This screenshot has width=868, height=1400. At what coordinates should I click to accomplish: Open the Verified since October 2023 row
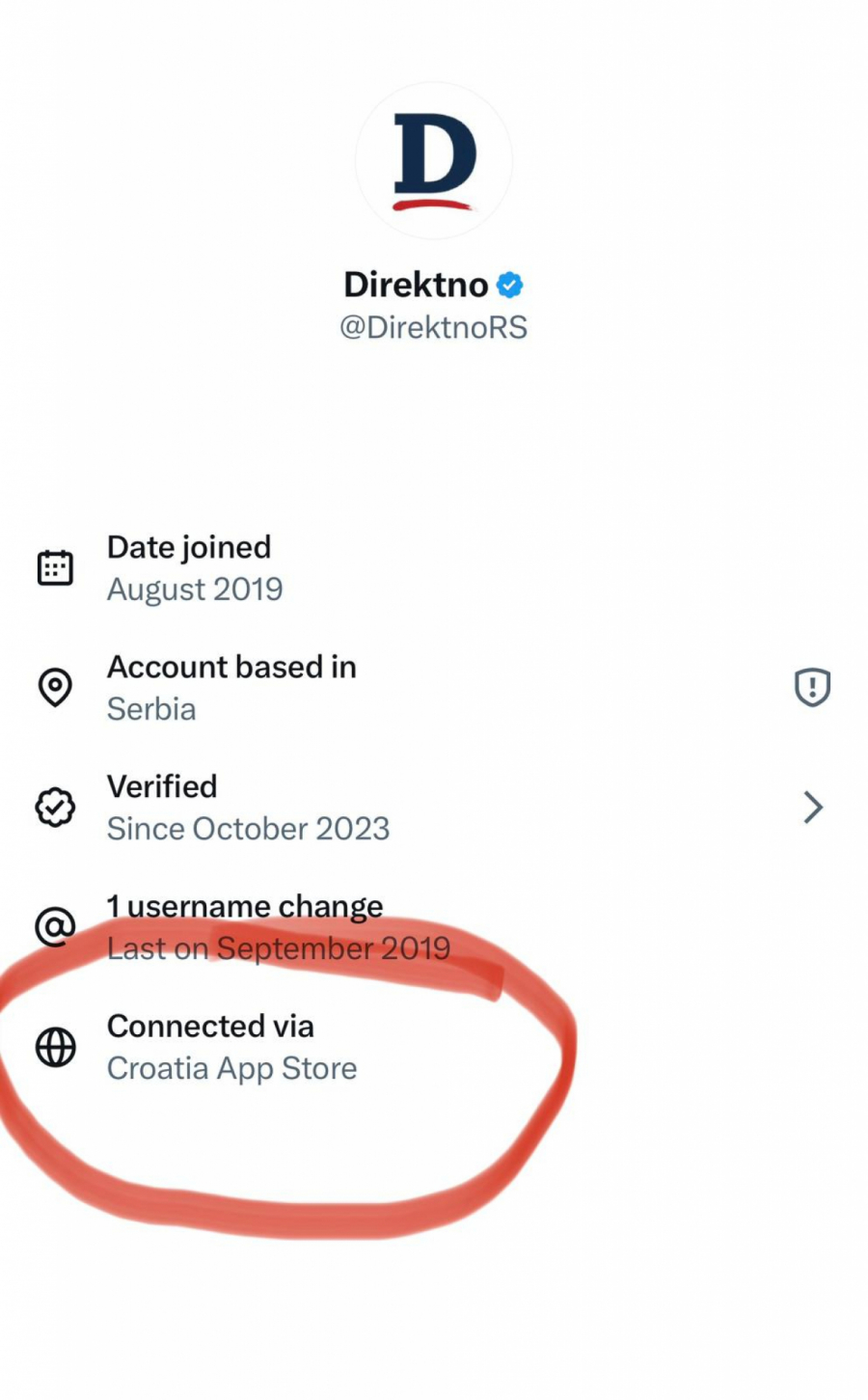pos(432,808)
